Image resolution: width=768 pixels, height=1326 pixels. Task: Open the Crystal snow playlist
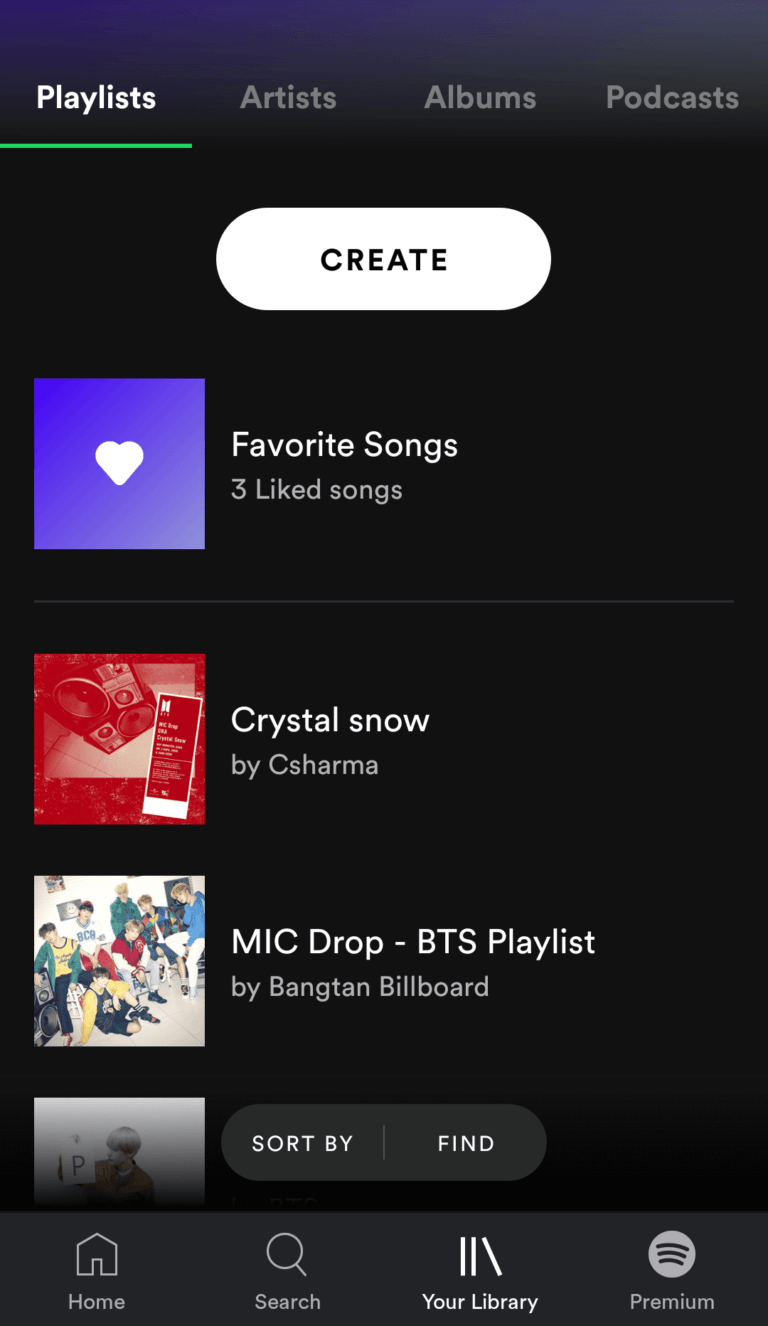tap(330, 739)
